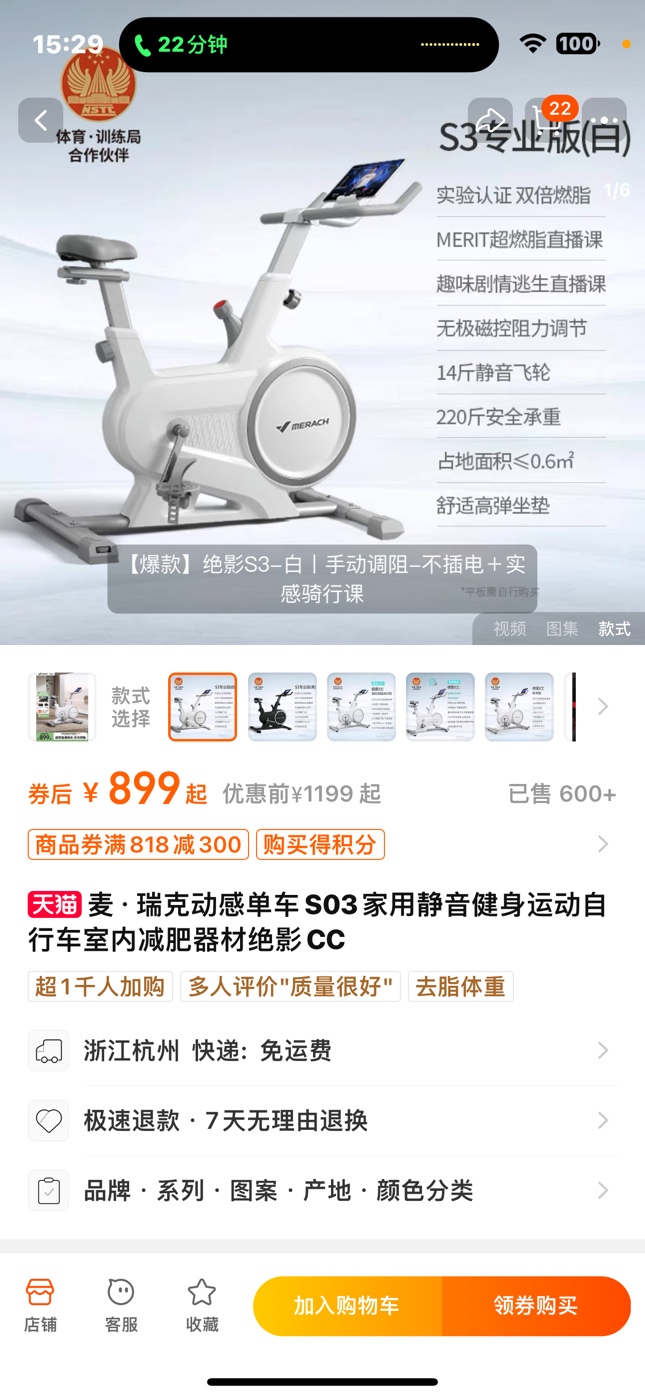Switch to the 图集 tab
The height and width of the screenshot is (1398, 645).
[562, 629]
